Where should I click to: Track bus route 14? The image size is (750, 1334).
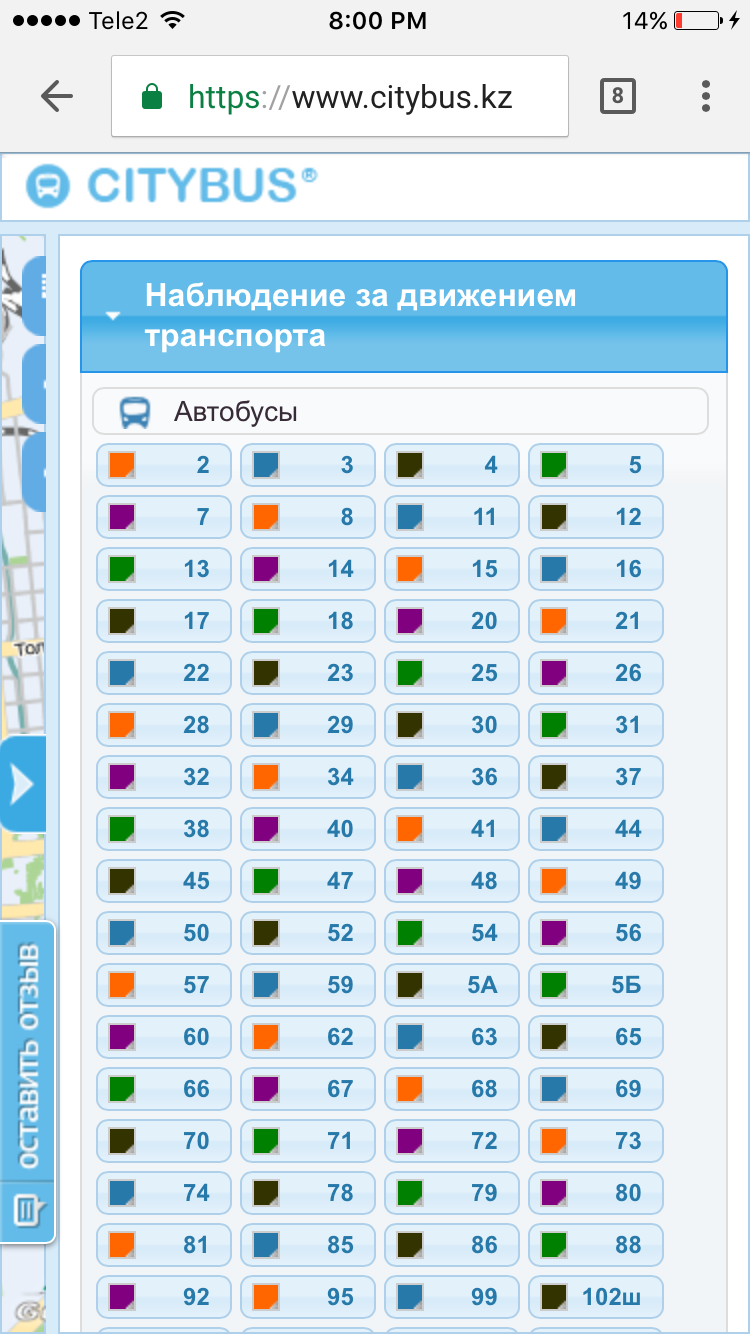(x=308, y=569)
